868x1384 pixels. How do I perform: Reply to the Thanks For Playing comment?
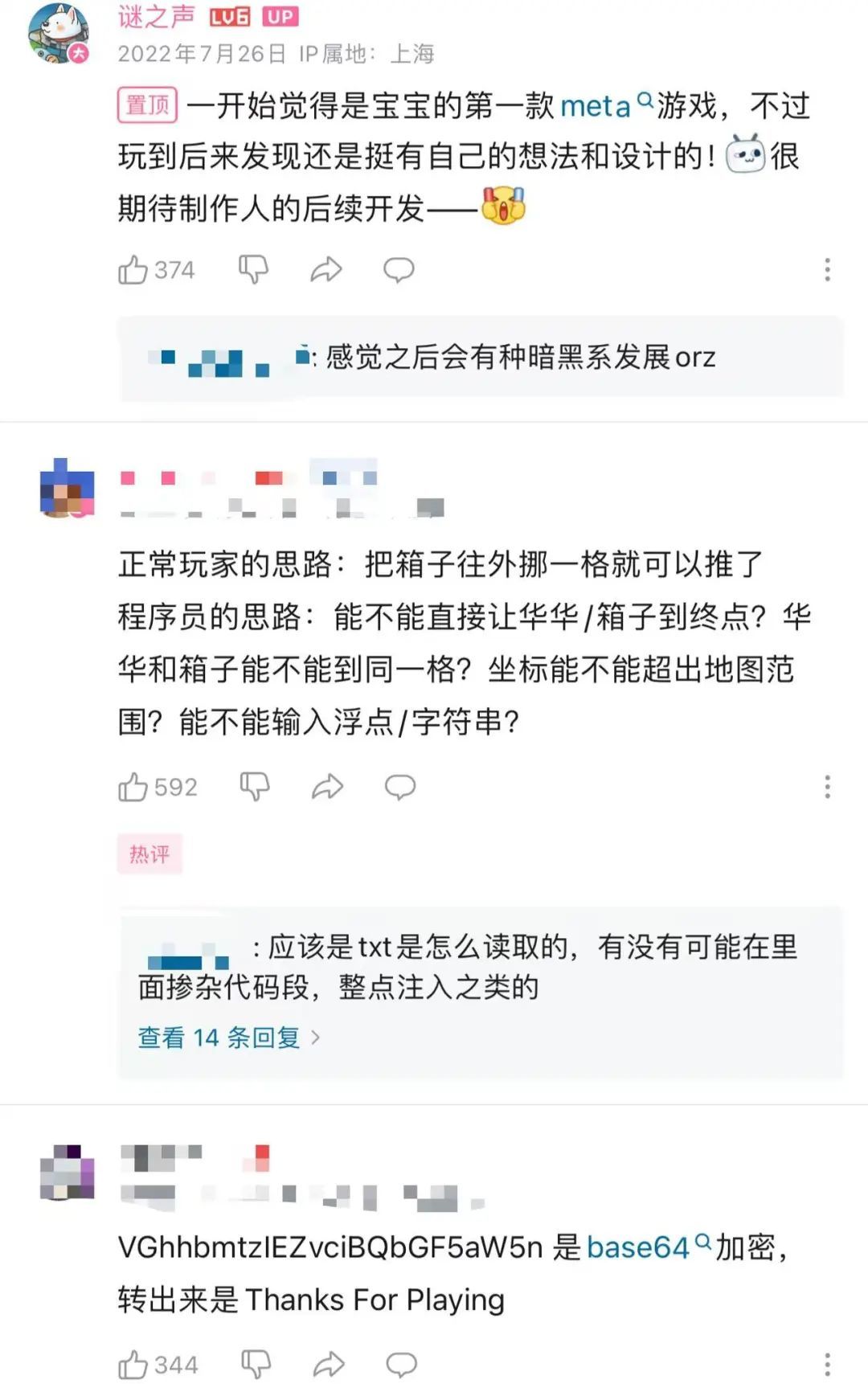click(401, 1365)
